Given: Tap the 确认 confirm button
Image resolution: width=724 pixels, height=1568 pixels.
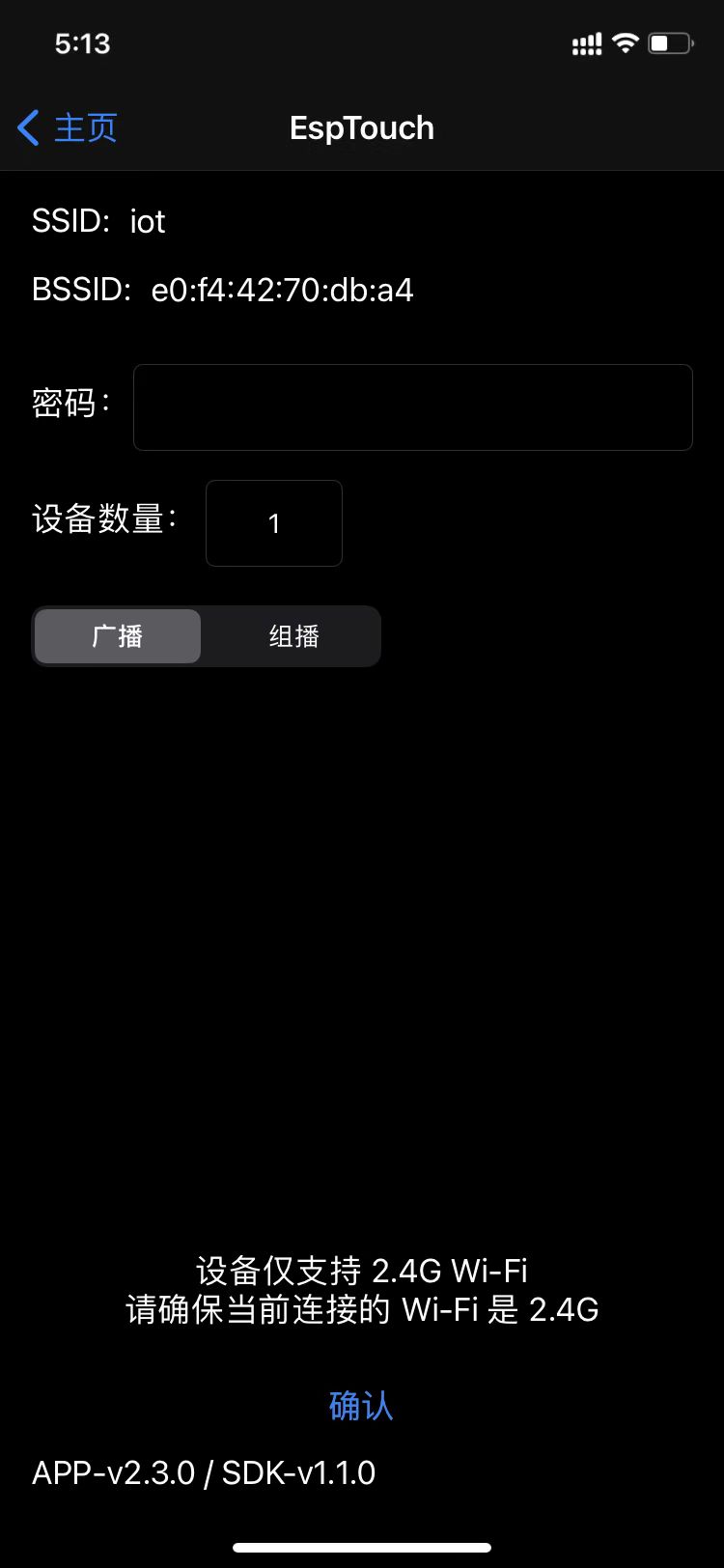Looking at the screenshot, I should tap(361, 1406).
